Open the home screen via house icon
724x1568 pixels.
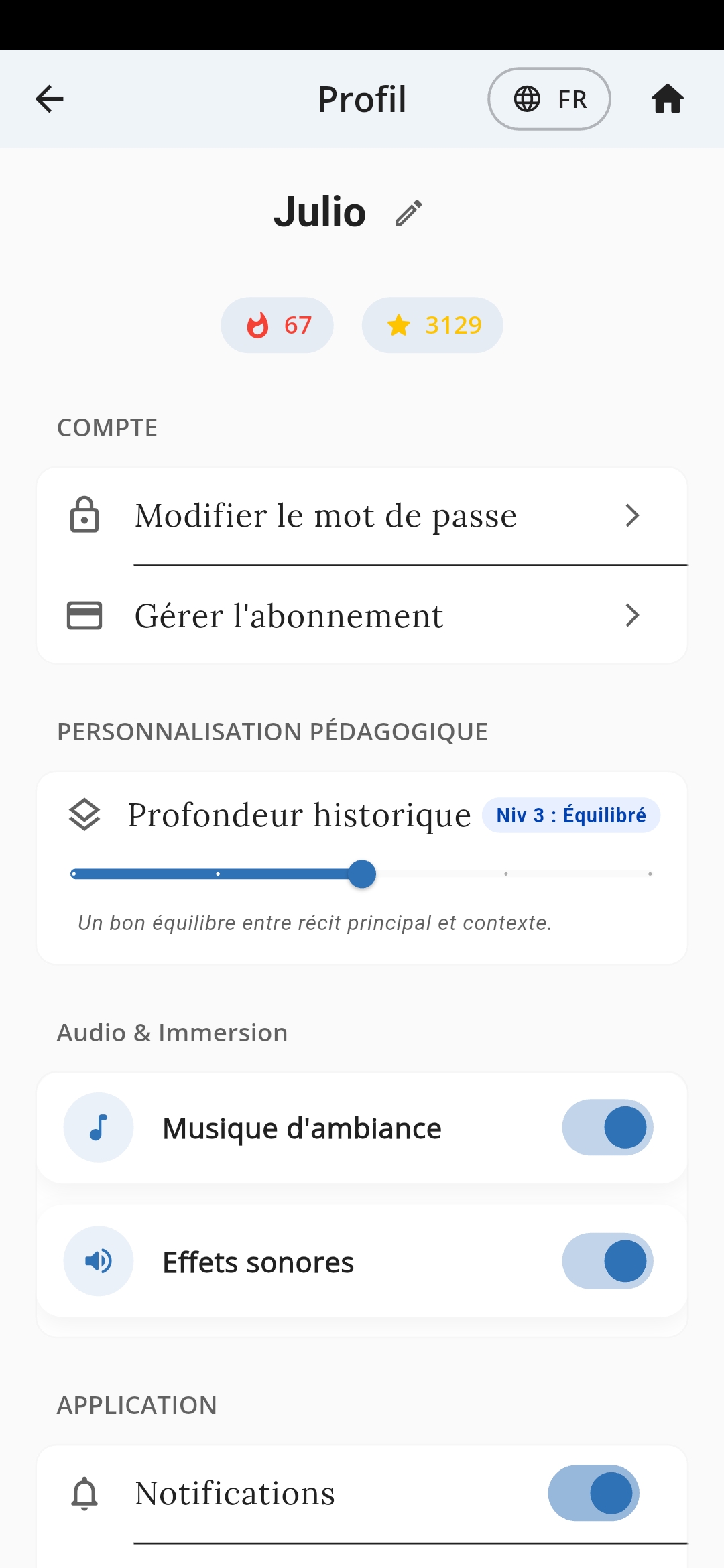668,99
